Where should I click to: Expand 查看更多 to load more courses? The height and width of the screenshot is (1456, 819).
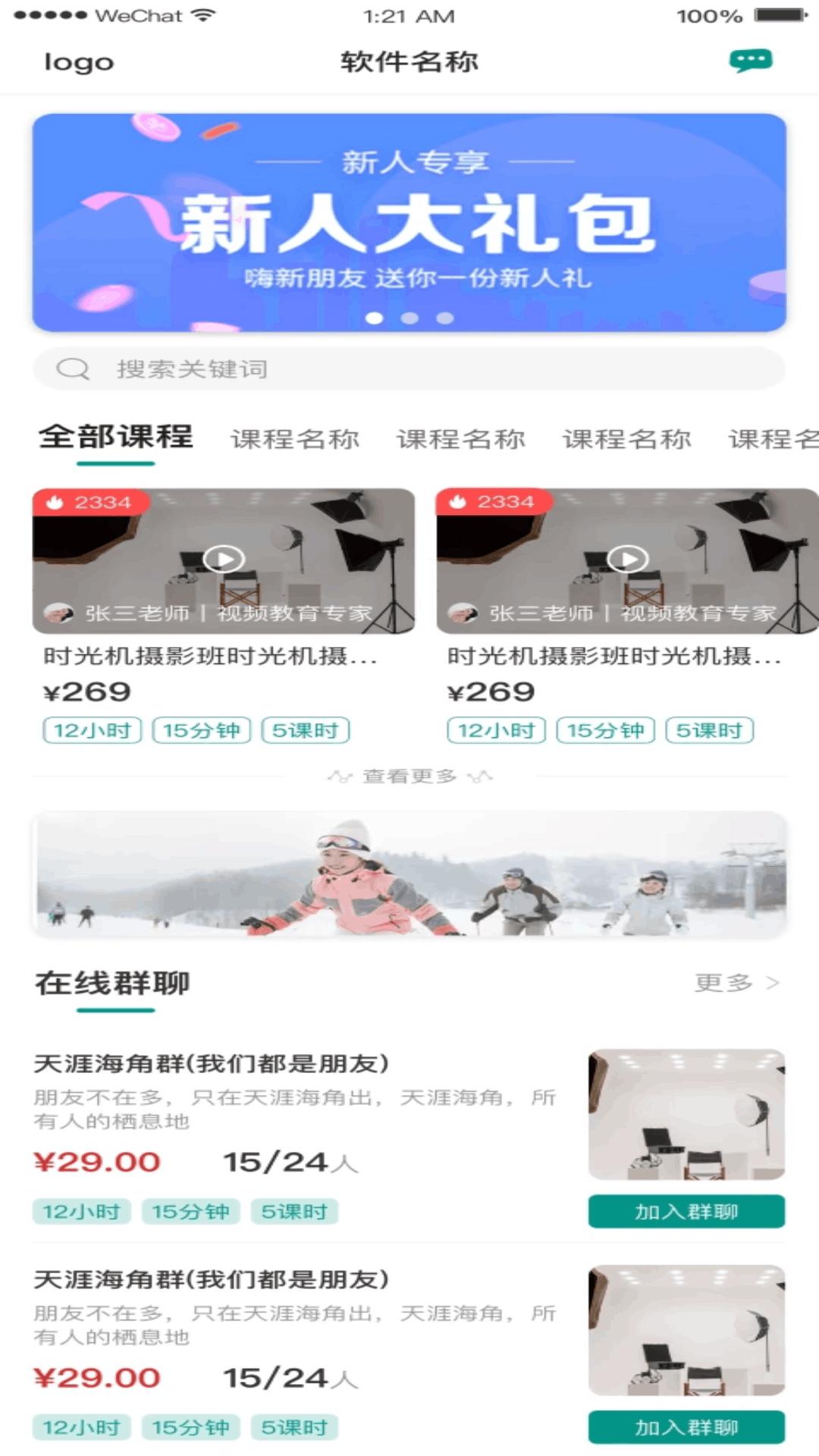pos(409,775)
